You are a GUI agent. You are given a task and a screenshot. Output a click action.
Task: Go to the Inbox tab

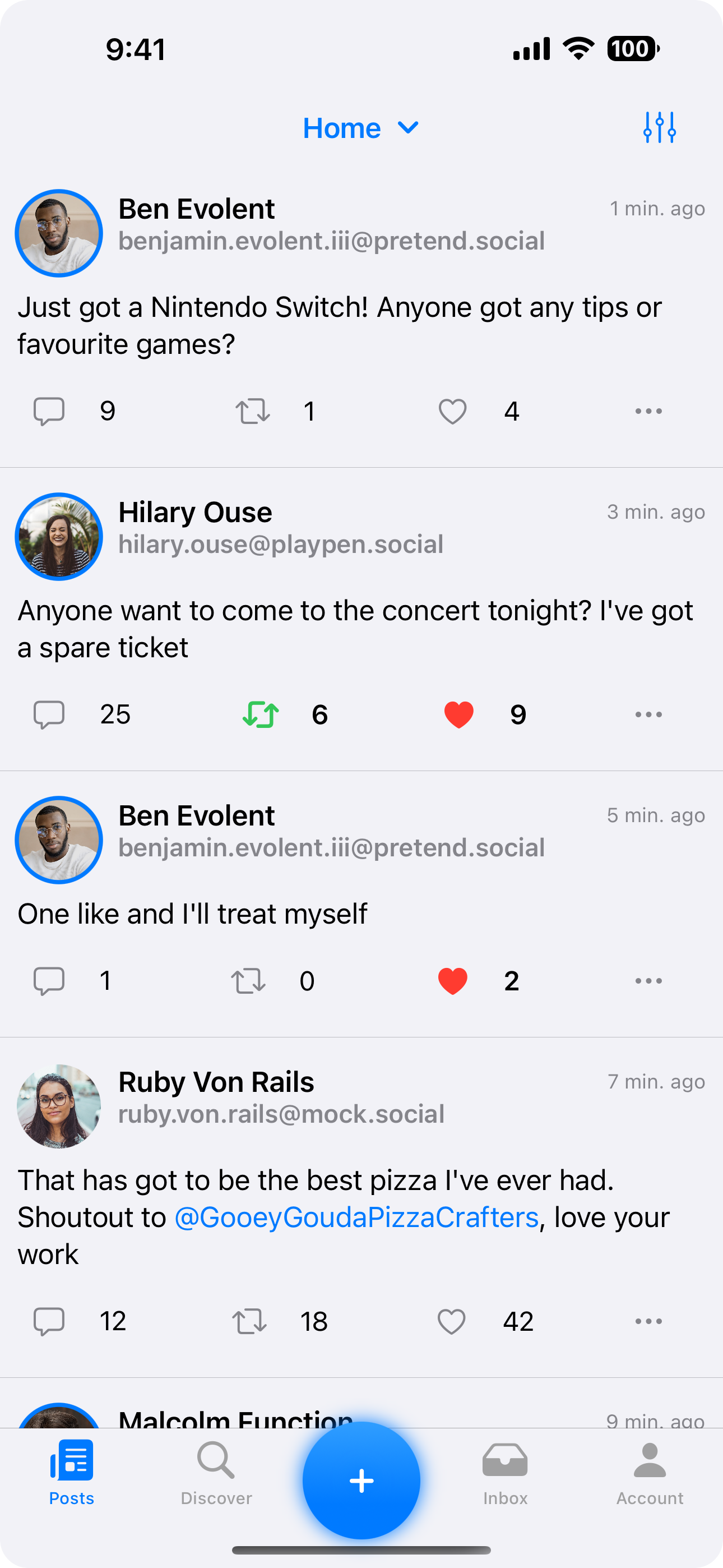pyautogui.click(x=505, y=1472)
